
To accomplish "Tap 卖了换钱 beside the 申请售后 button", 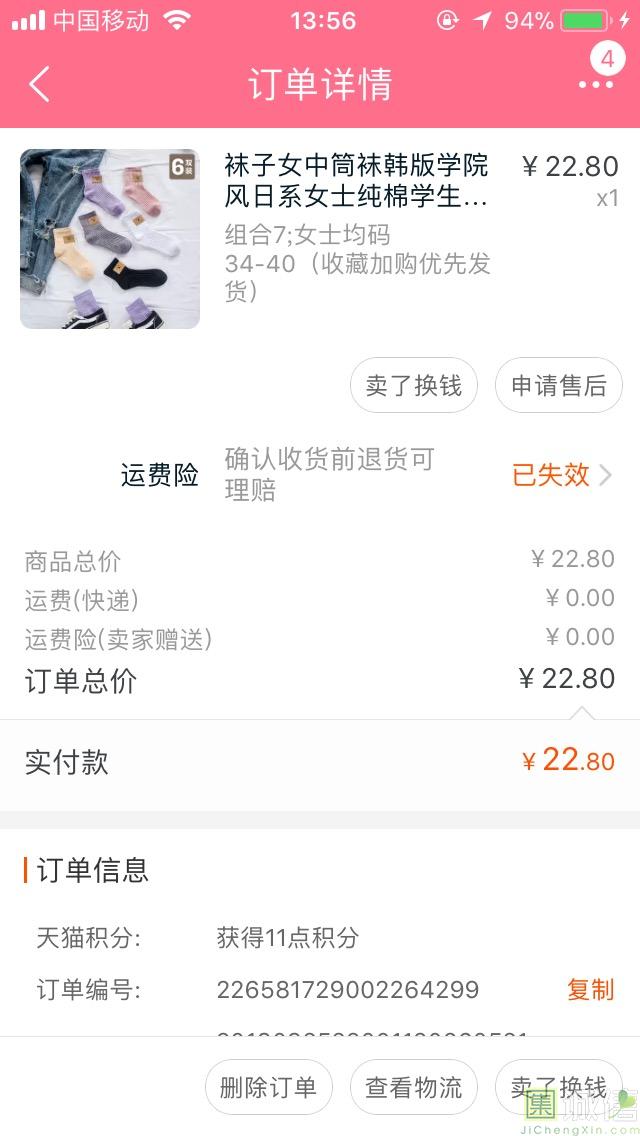I will click(x=414, y=385).
